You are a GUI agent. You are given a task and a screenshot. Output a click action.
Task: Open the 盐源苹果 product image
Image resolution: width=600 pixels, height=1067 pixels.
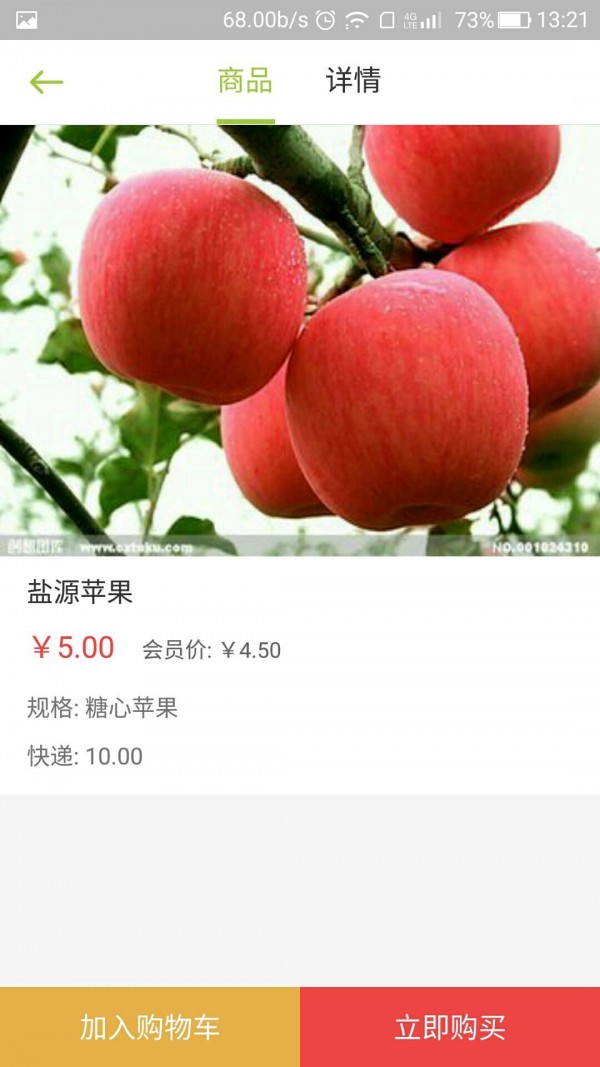pos(300,340)
